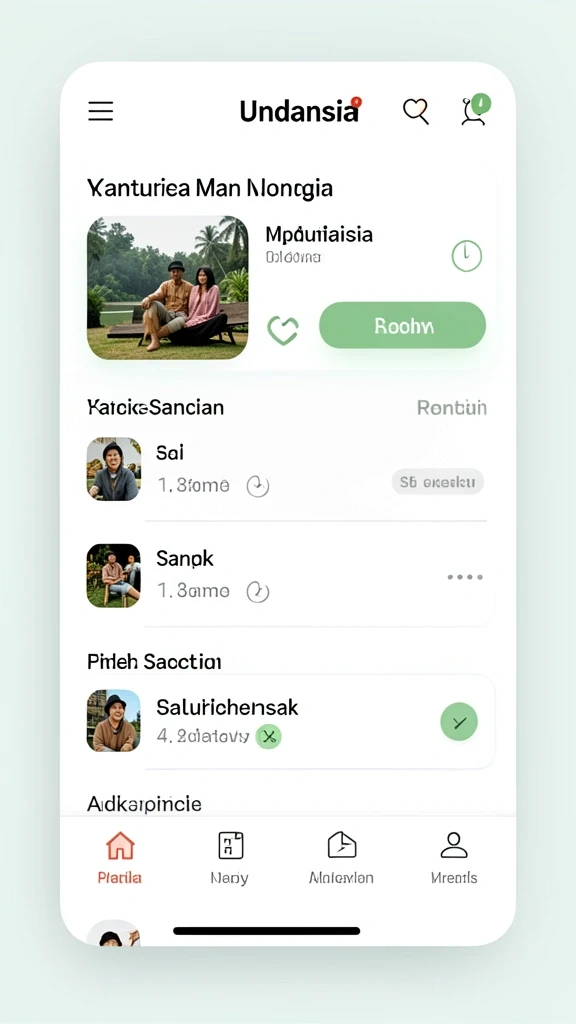Tap the green Roohn button
This screenshot has width=576, height=1024.
[402, 325]
